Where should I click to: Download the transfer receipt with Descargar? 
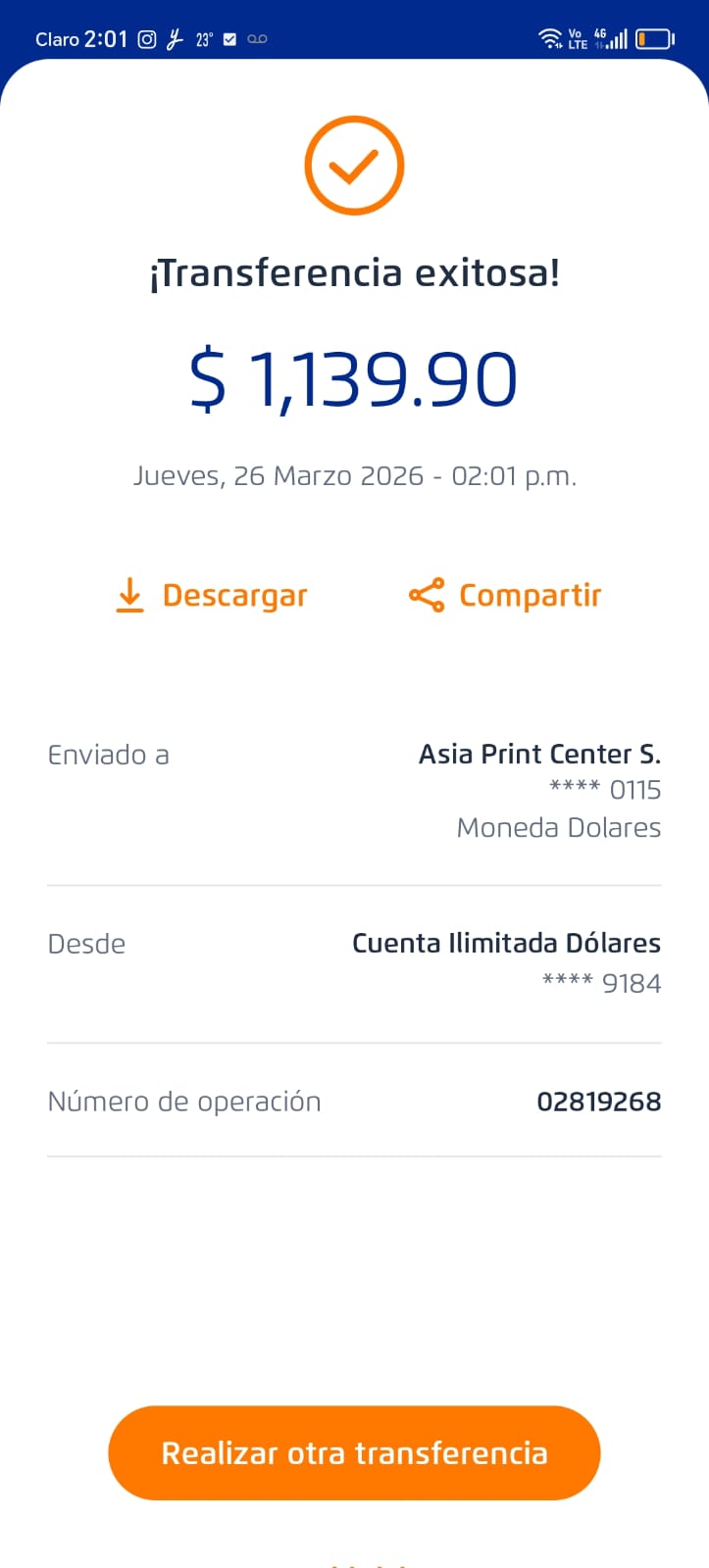[212, 595]
